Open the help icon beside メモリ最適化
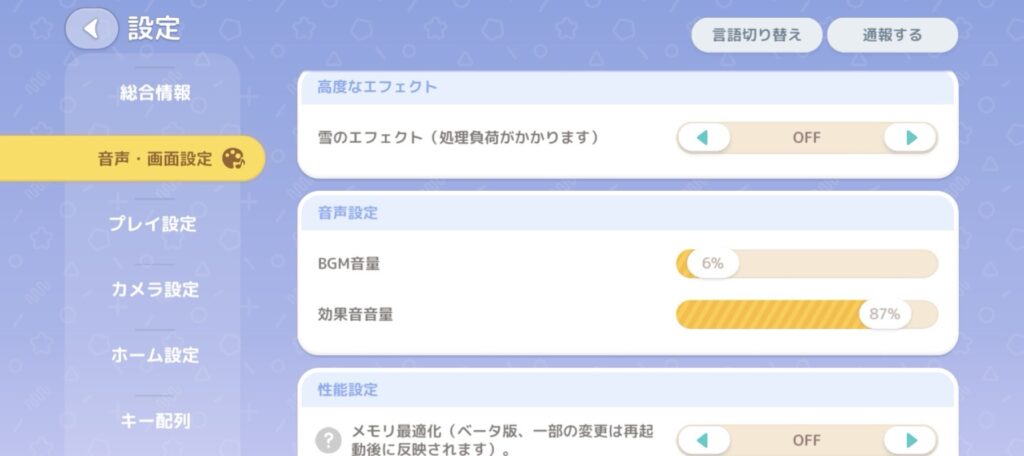The width and height of the screenshot is (1024, 456). (x=329, y=440)
